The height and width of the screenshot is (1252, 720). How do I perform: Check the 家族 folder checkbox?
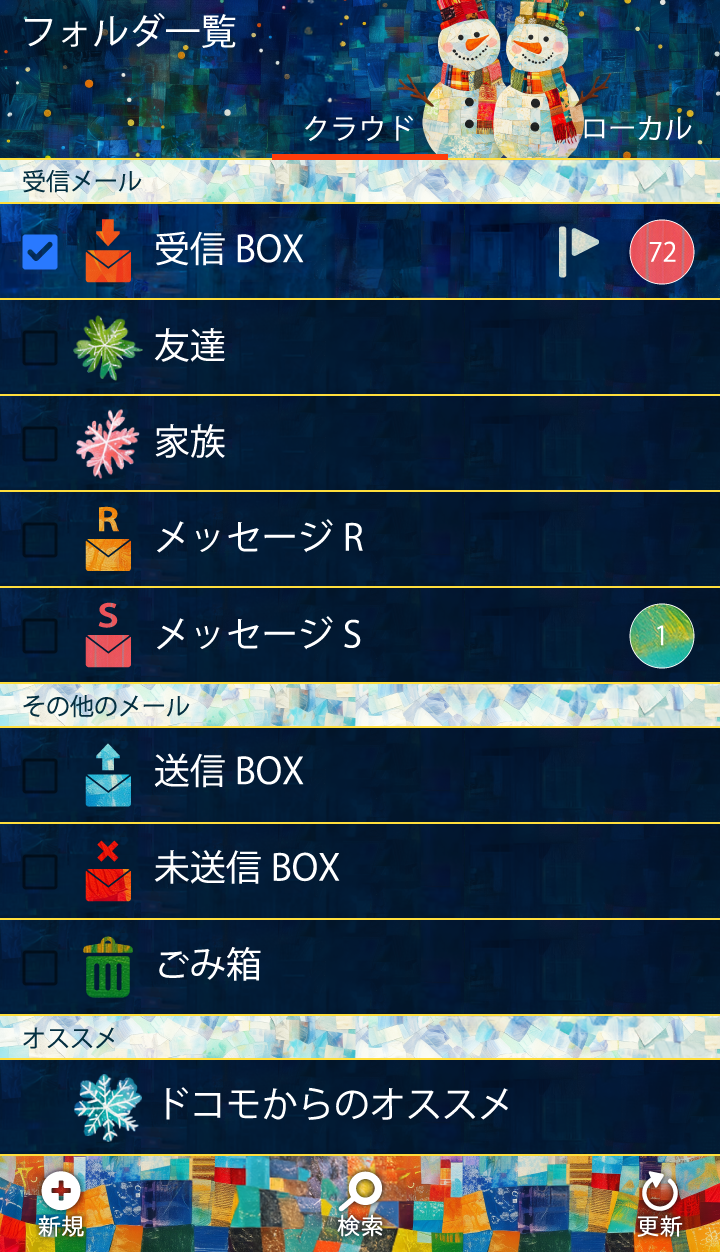pos(40,443)
